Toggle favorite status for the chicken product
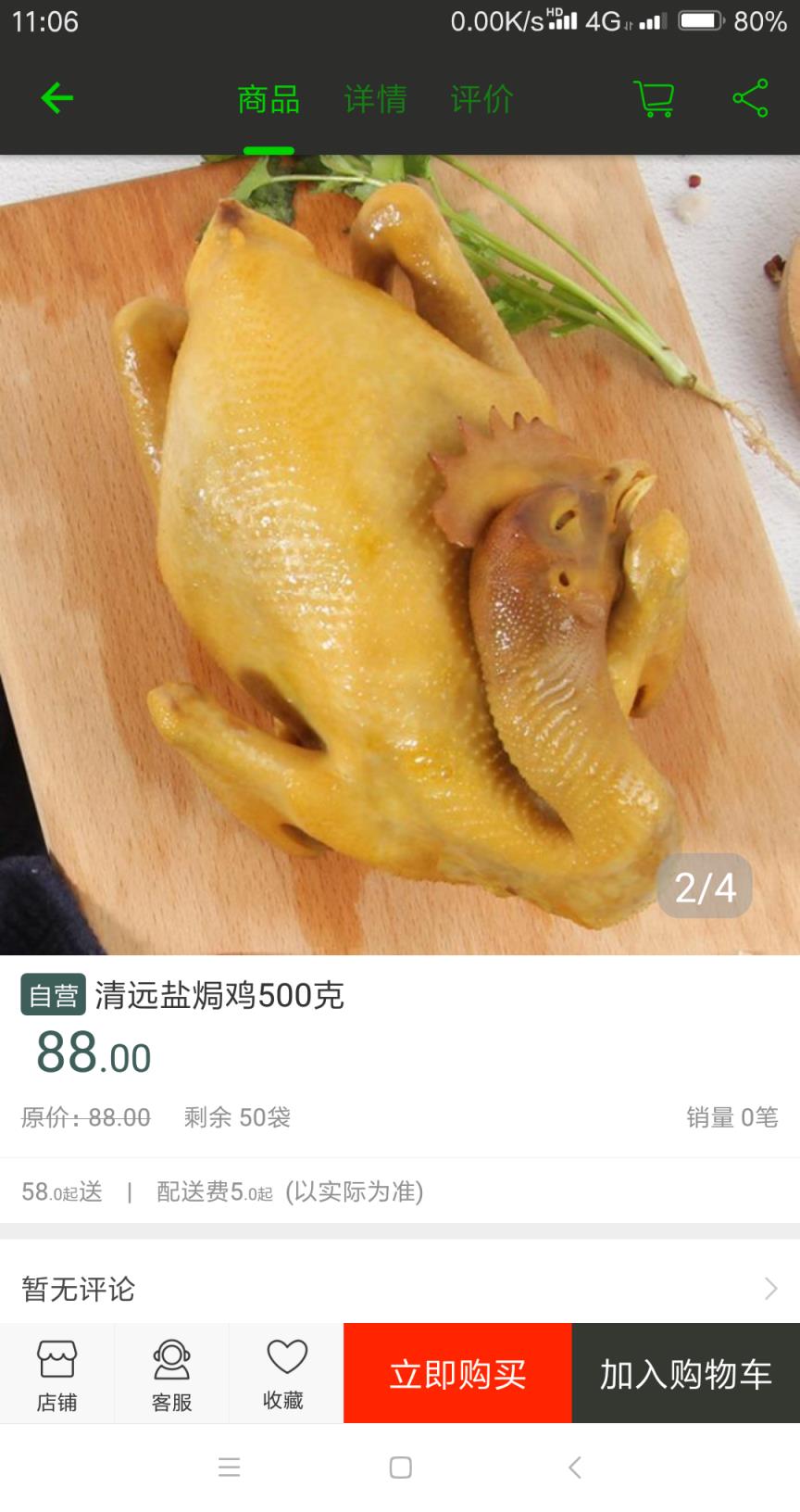800x1512 pixels. 285,1373
